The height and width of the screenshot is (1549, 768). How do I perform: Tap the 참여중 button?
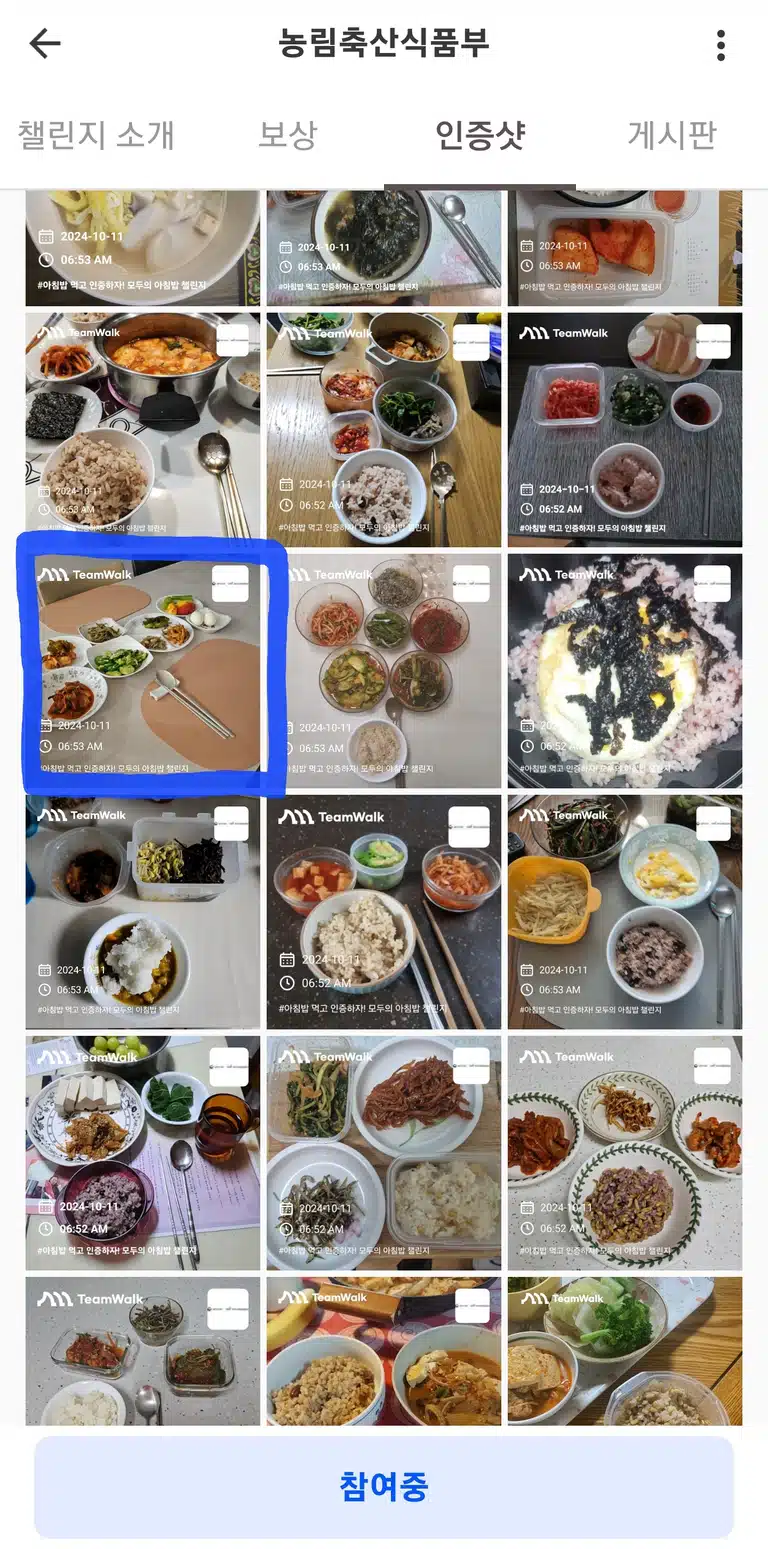click(384, 1486)
